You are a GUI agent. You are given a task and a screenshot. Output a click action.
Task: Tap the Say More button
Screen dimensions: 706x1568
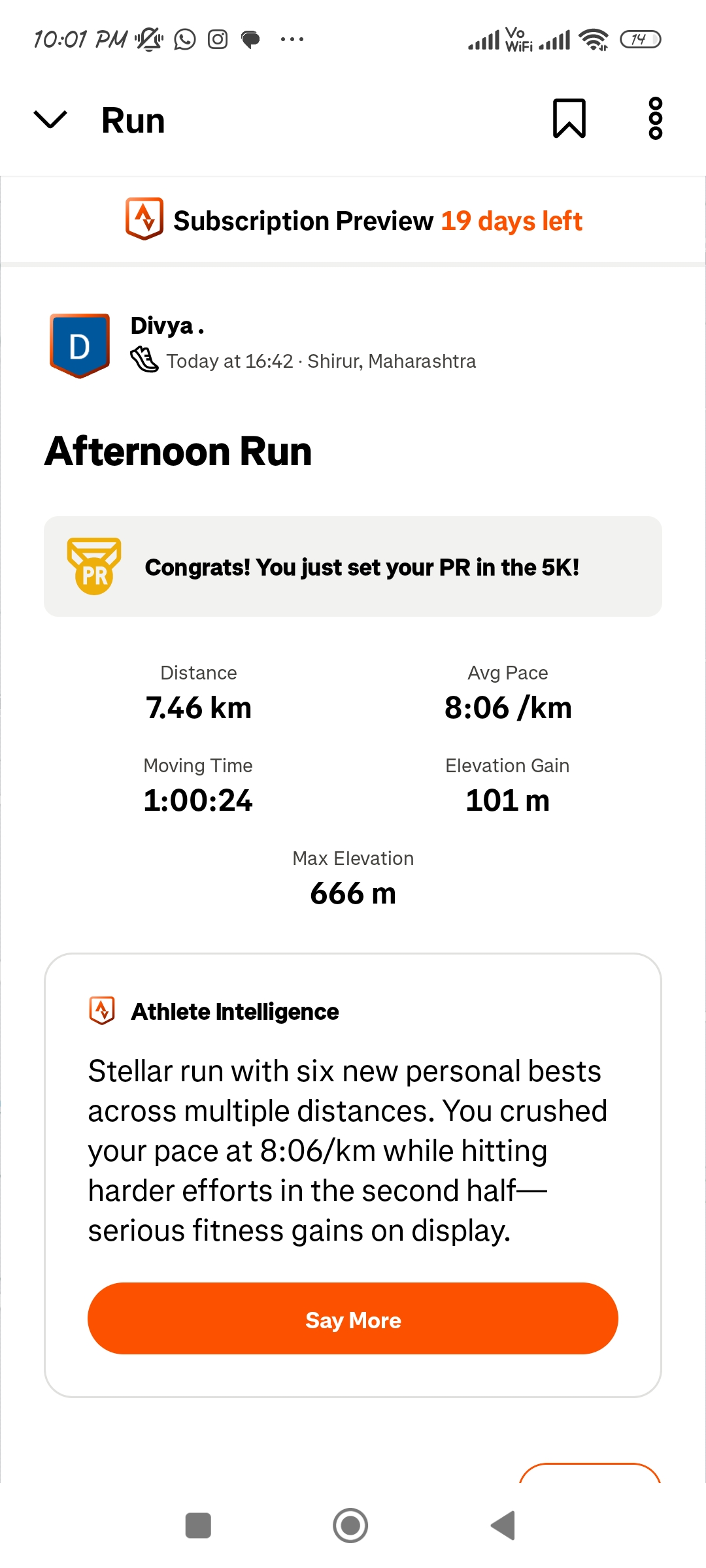(353, 1319)
